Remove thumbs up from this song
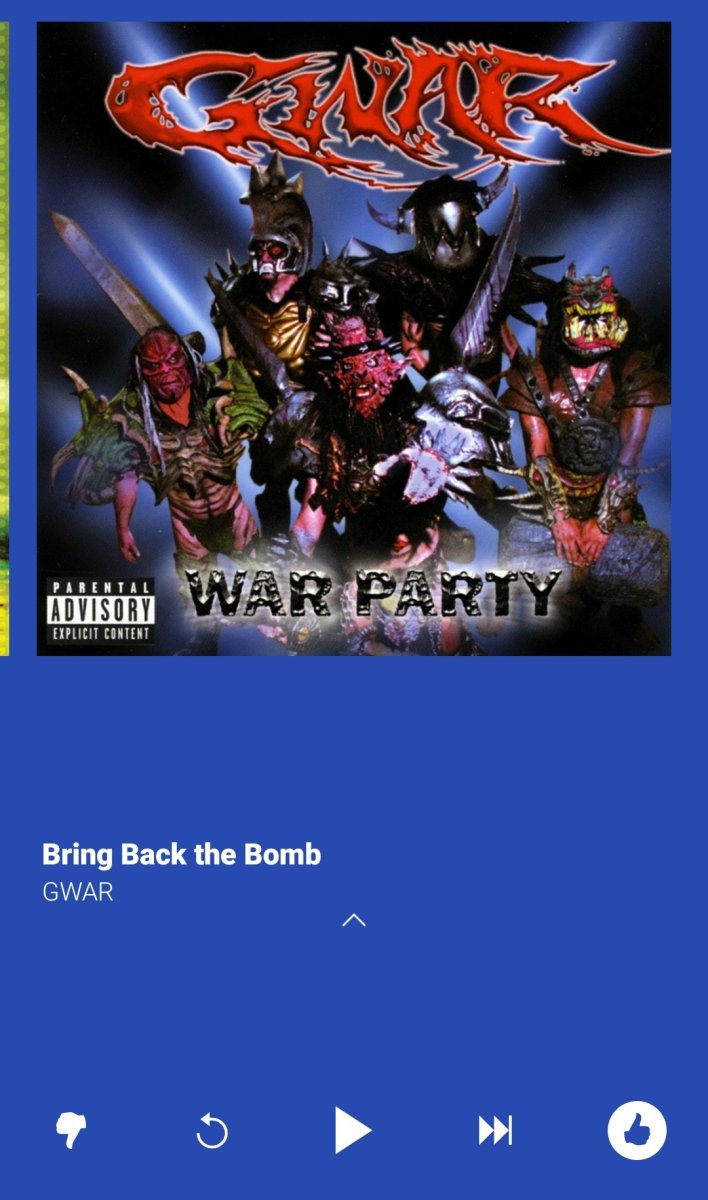This screenshot has width=708, height=1200. coord(637,1131)
